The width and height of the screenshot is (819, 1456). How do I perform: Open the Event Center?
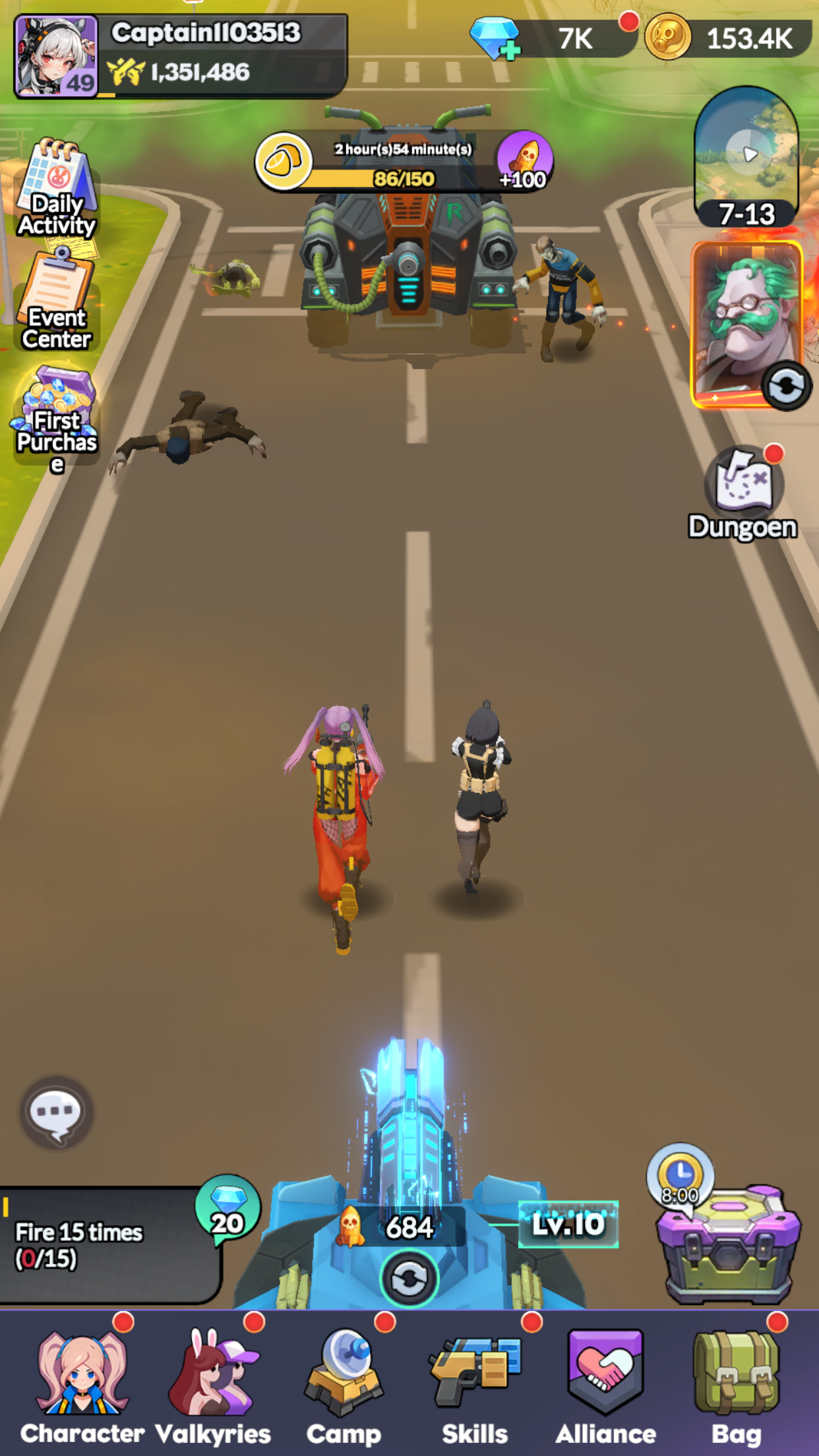57,301
